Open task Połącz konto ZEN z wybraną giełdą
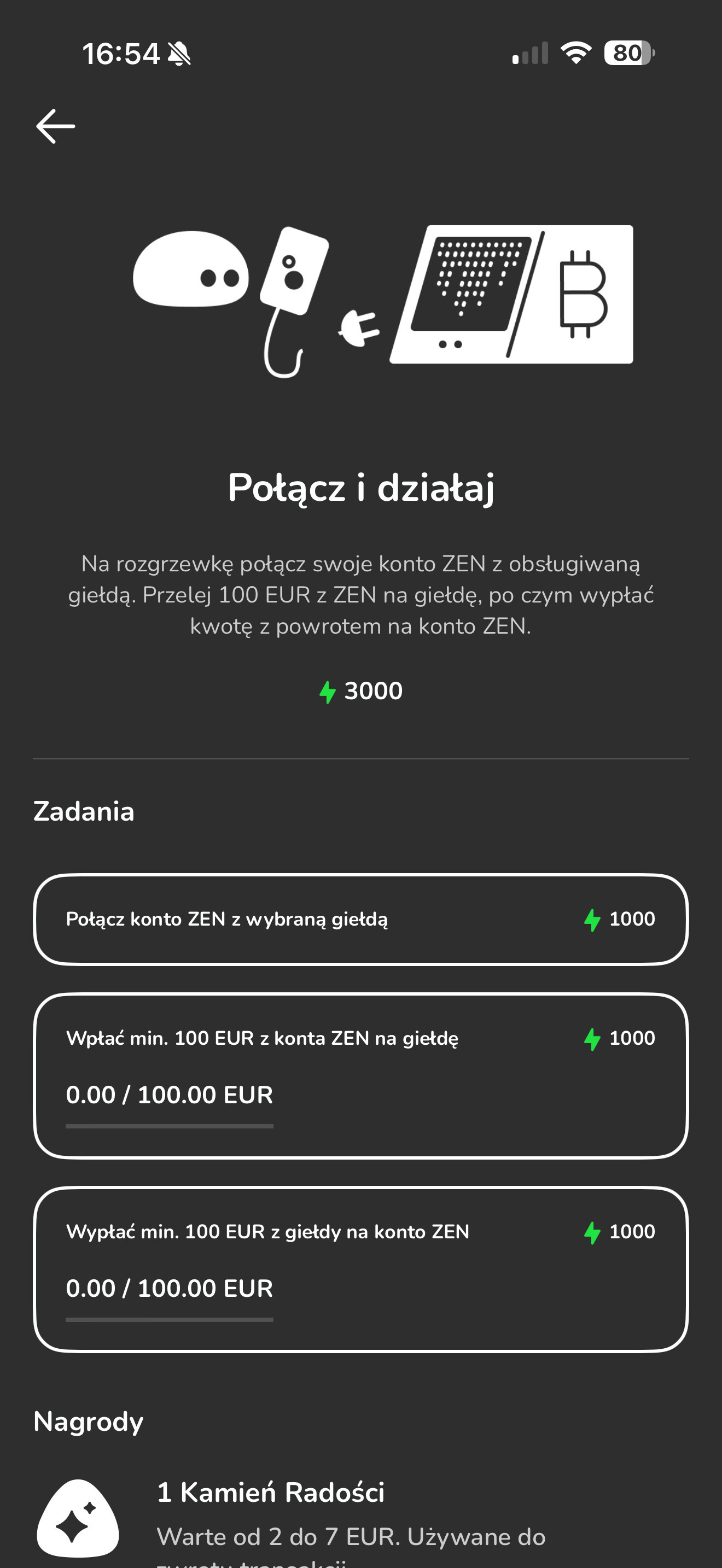Image resolution: width=722 pixels, height=1568 pixels. [360, 919]
